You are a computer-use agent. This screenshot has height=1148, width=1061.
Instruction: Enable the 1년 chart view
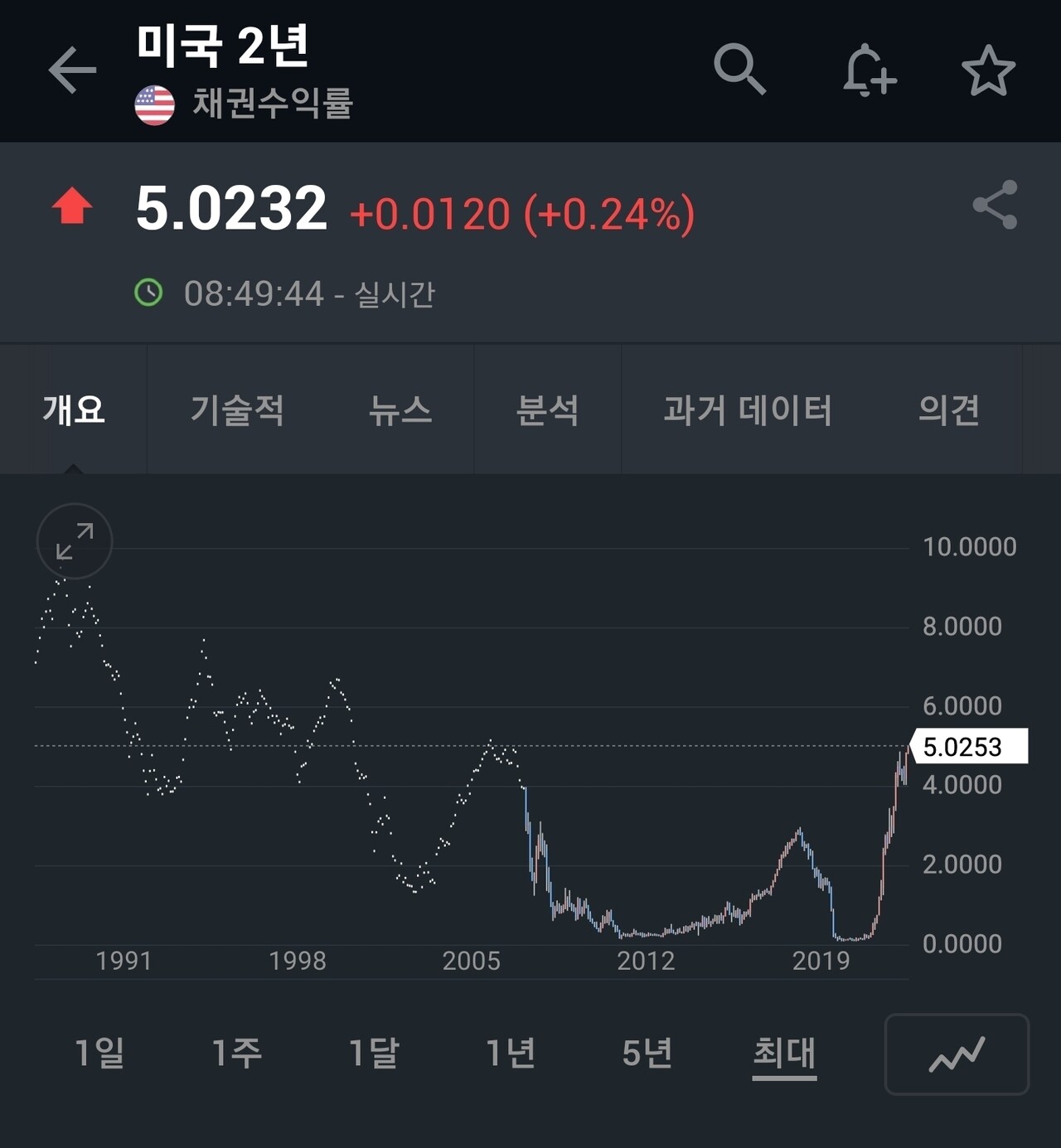pos(511,1054)
